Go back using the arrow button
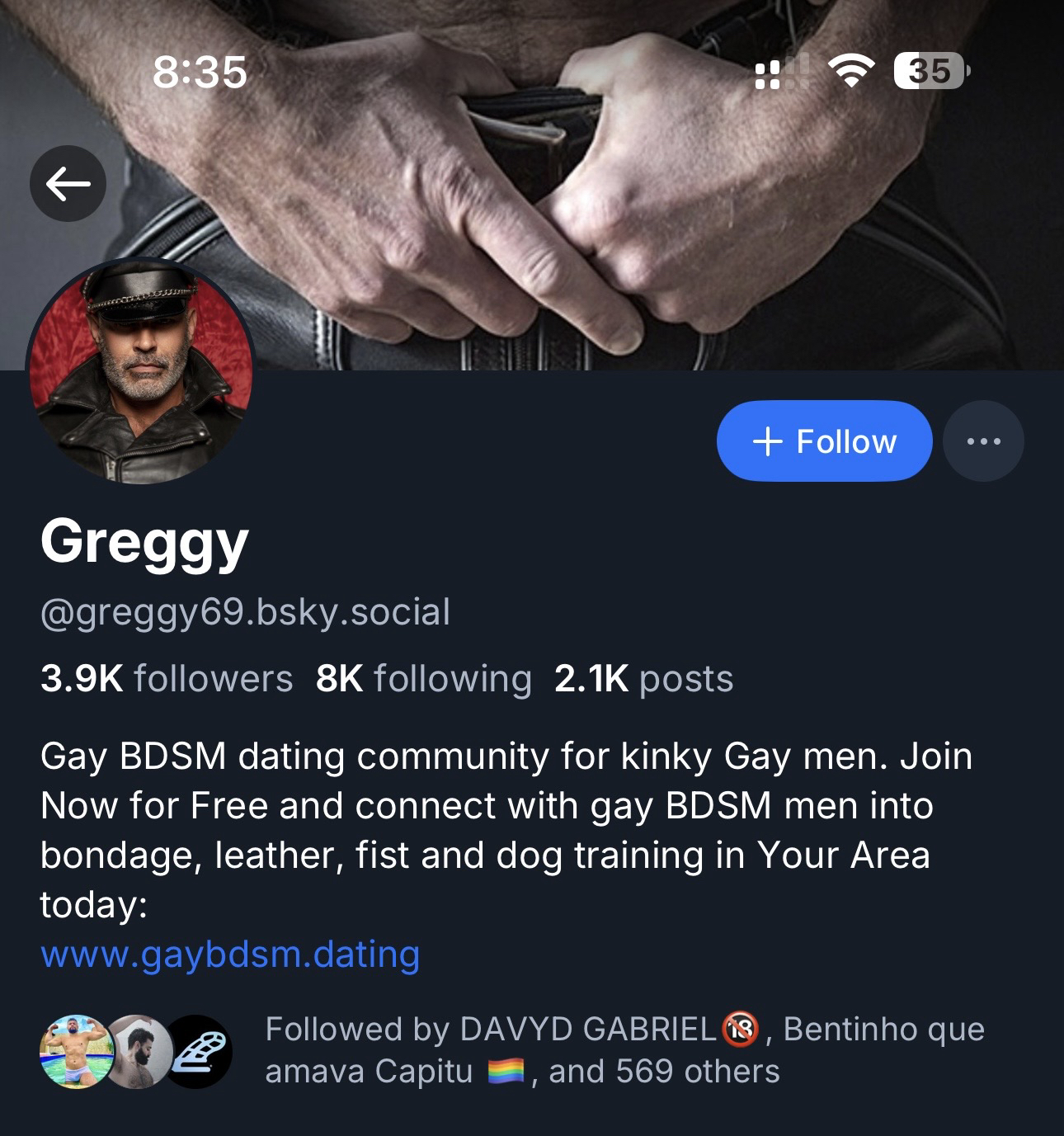 point(68,183)
